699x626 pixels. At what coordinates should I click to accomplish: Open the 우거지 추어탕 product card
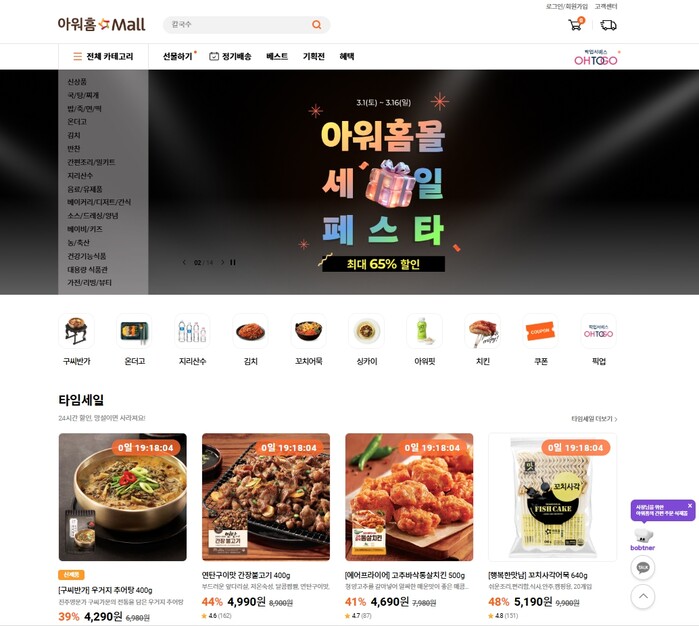(122, 497)
